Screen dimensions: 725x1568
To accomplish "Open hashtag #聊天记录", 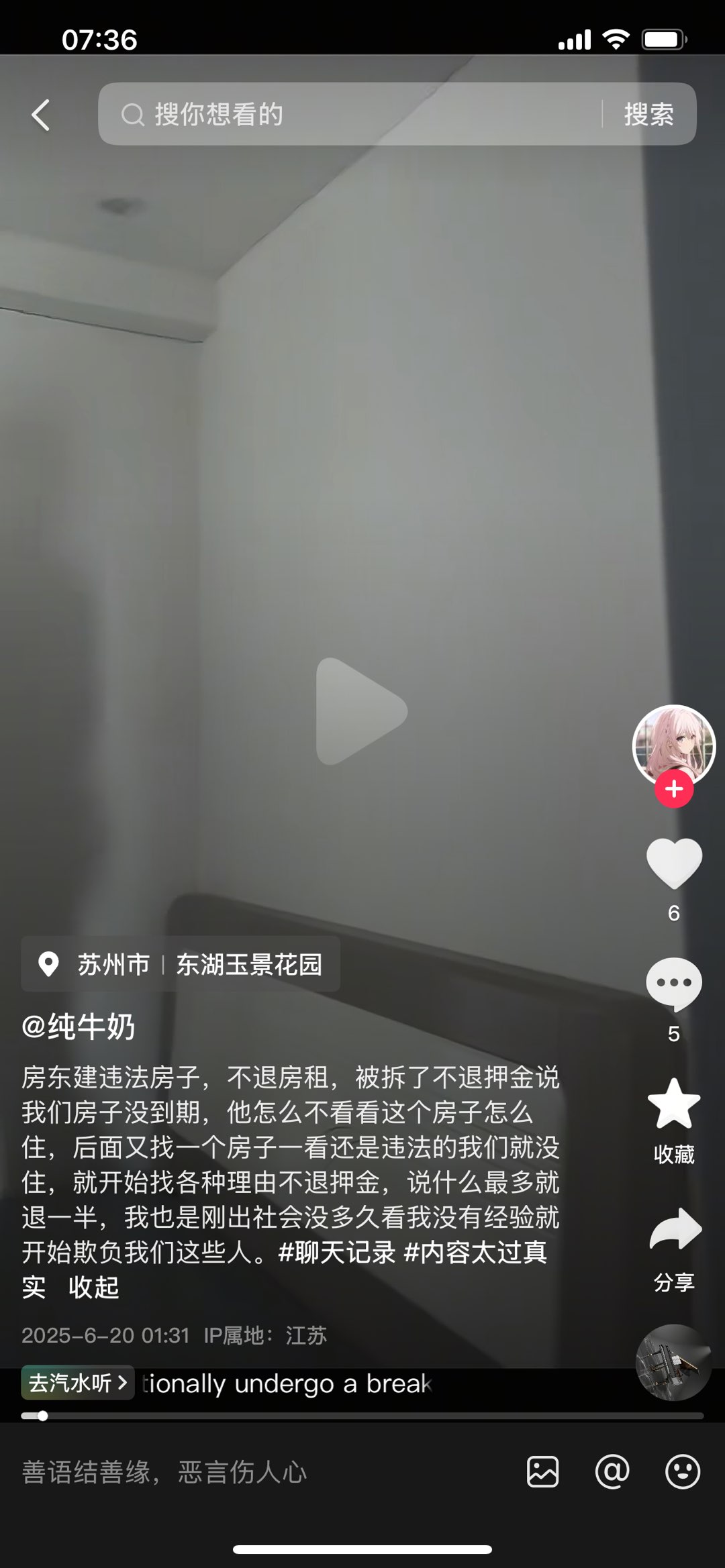I will coord(337,1252).
